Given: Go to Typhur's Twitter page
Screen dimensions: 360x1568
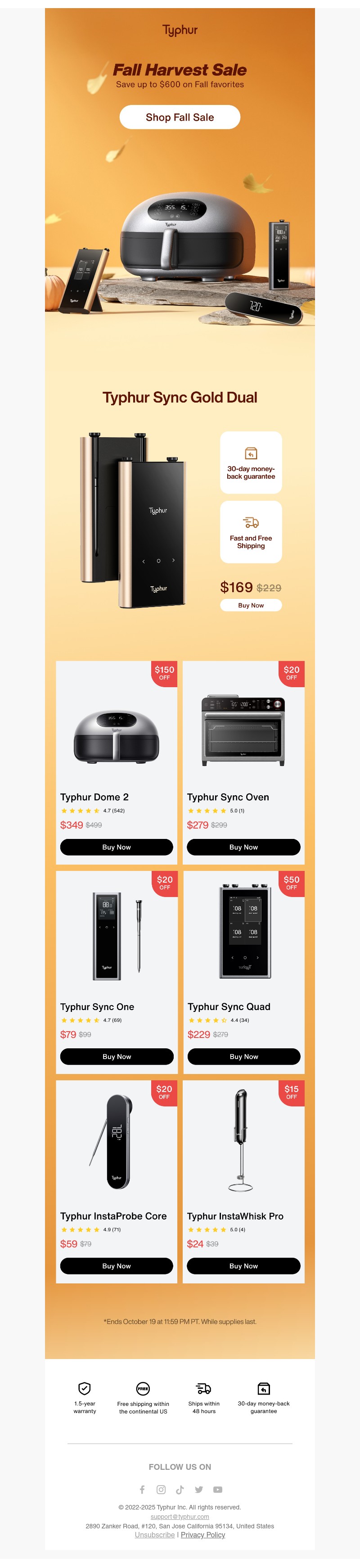Looking at the screenshot, I should coord(199,1489).
